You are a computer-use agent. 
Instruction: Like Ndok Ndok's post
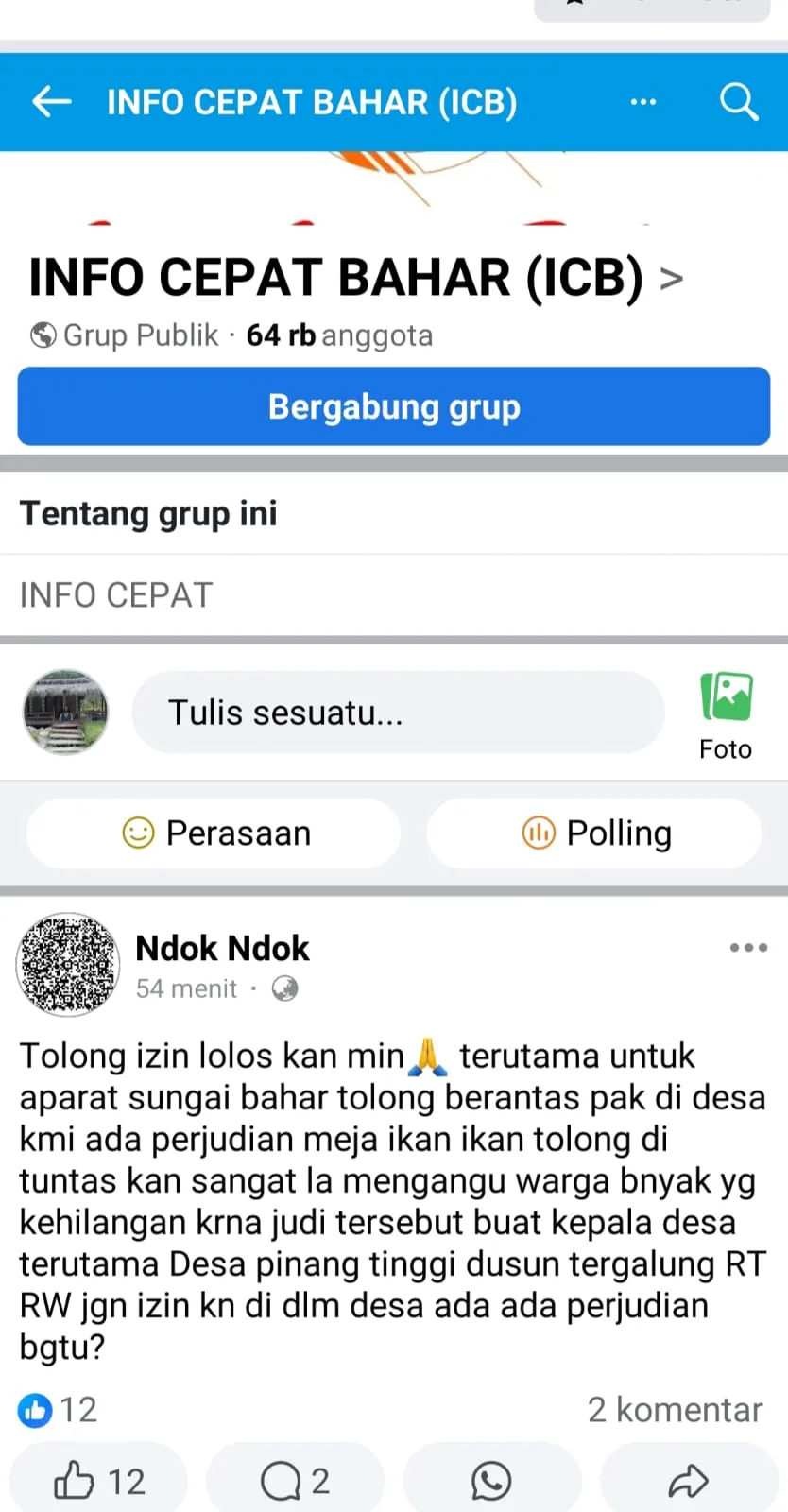point(99,1481)
